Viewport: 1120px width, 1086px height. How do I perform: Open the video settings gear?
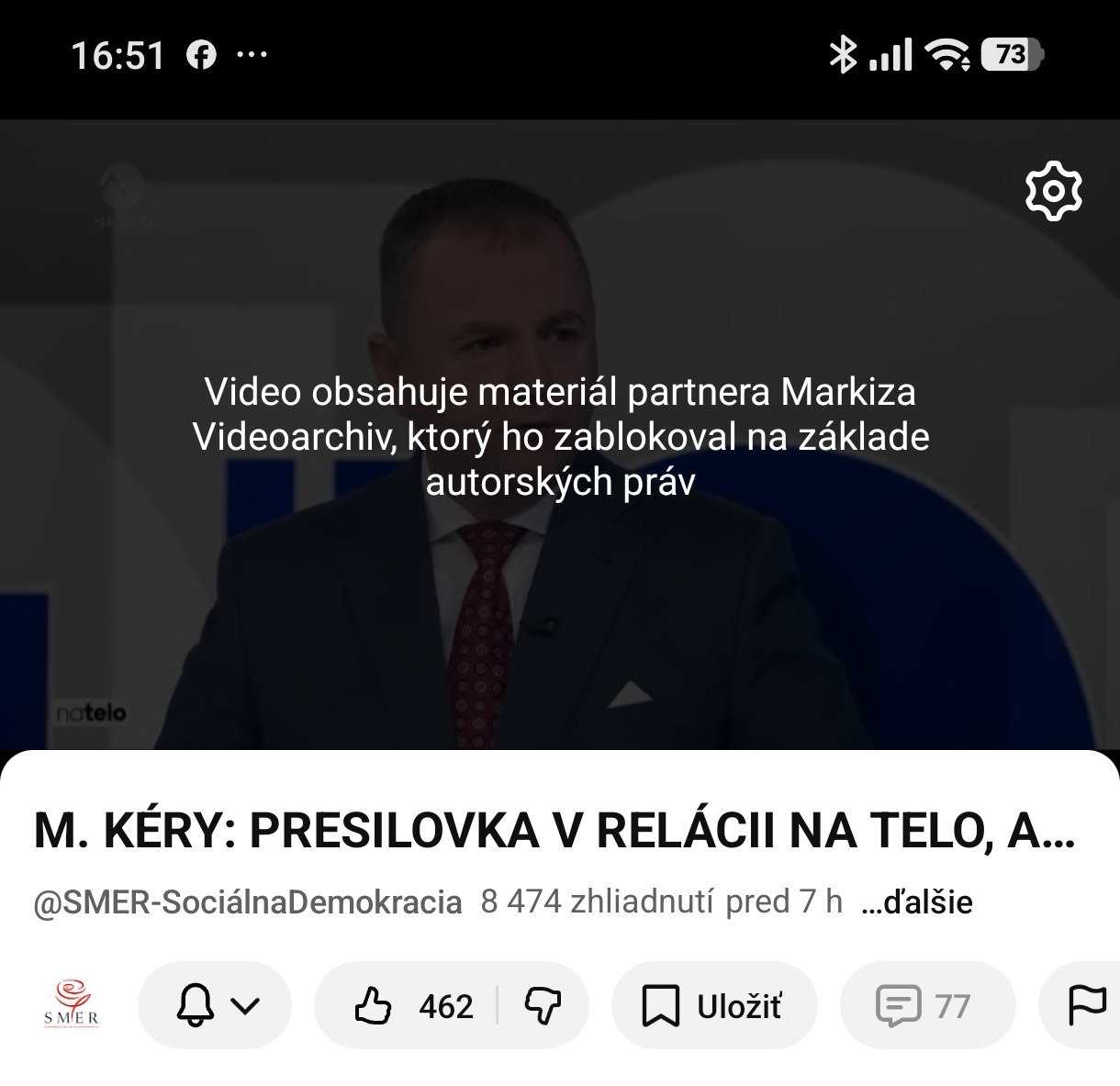[1053, 191]
